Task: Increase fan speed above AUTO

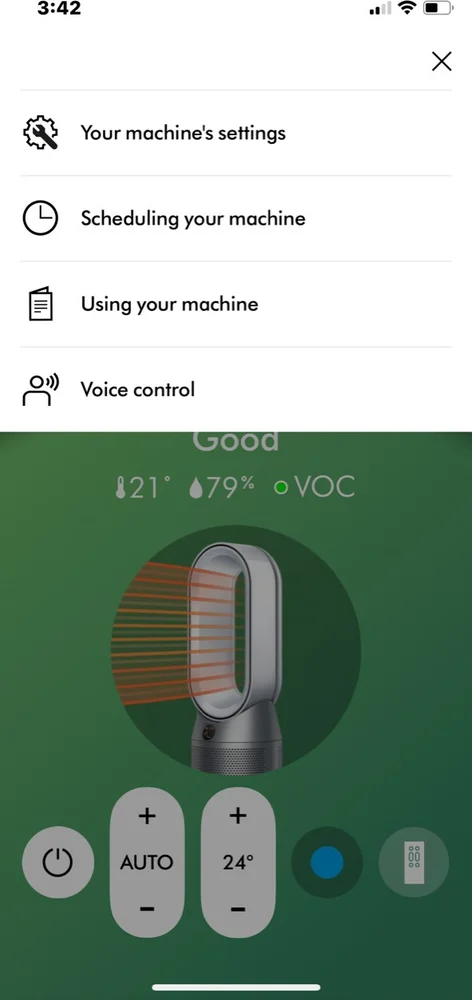Action: pos(147,816)
